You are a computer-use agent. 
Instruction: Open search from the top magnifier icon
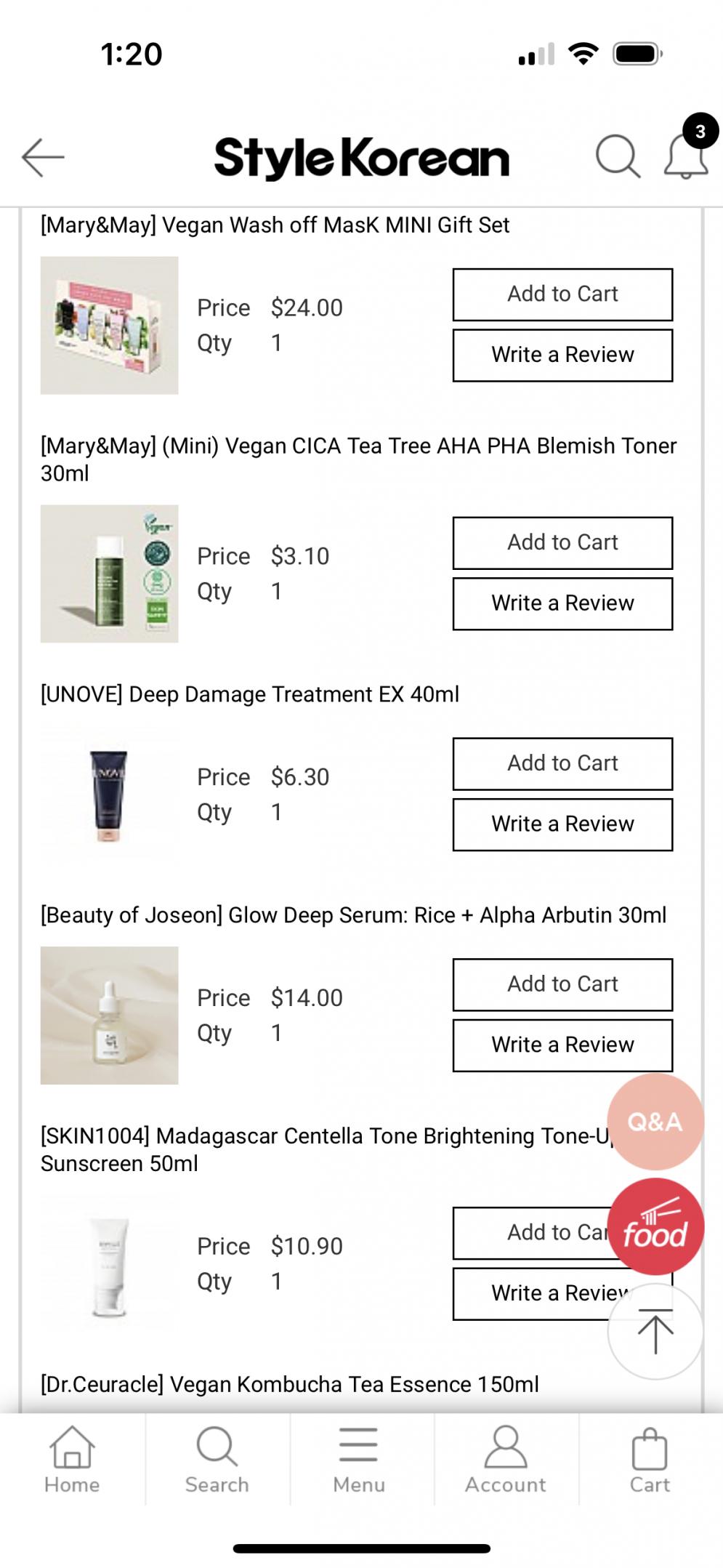point(618,156)
